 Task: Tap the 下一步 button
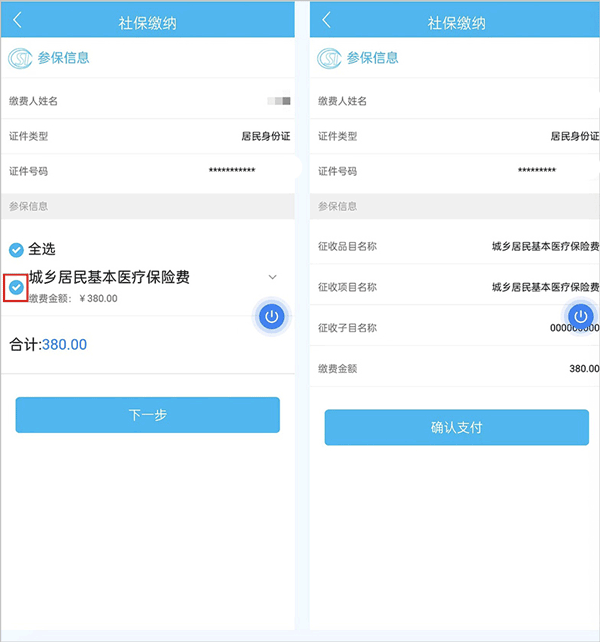click(x=147, y=415)
